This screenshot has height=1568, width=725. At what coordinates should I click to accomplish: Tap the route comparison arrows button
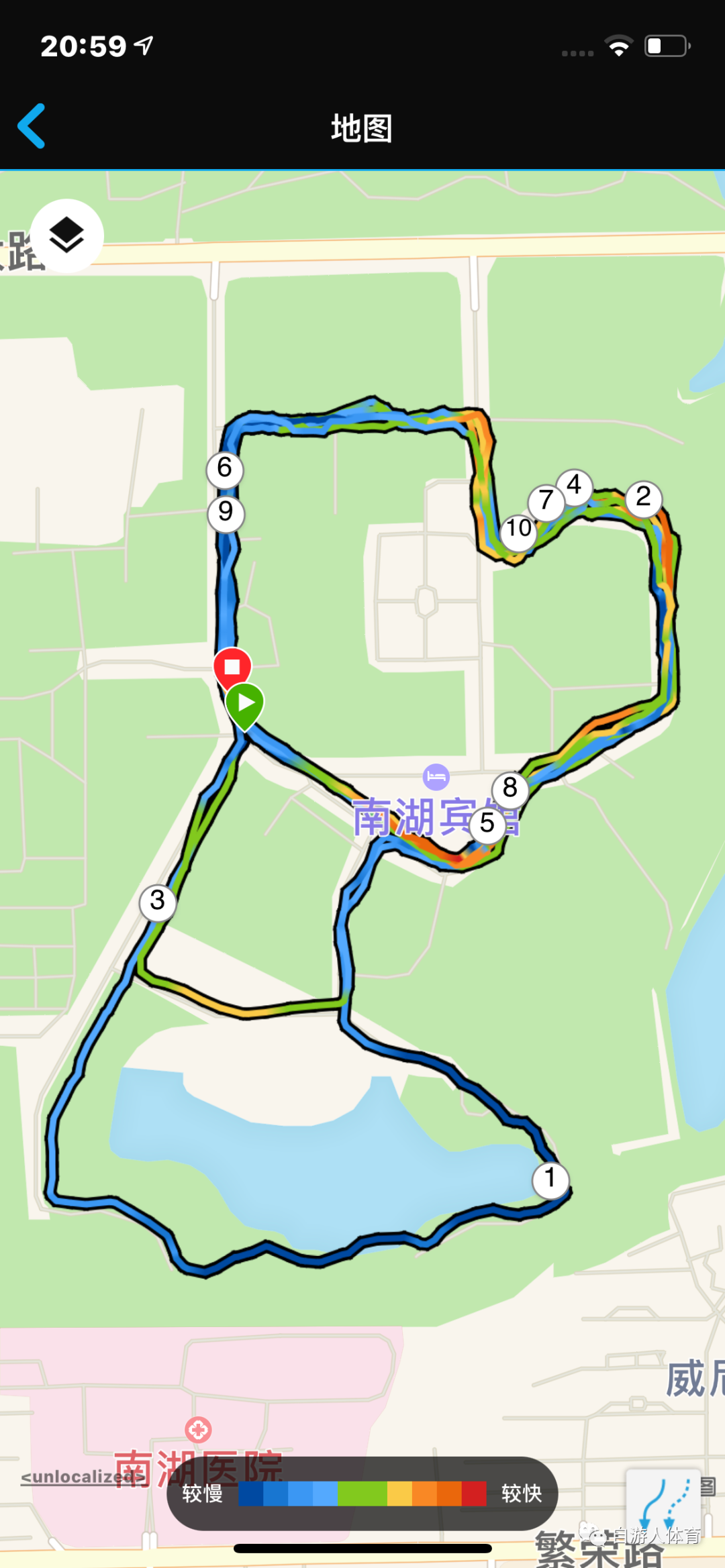click(663, 1502)
